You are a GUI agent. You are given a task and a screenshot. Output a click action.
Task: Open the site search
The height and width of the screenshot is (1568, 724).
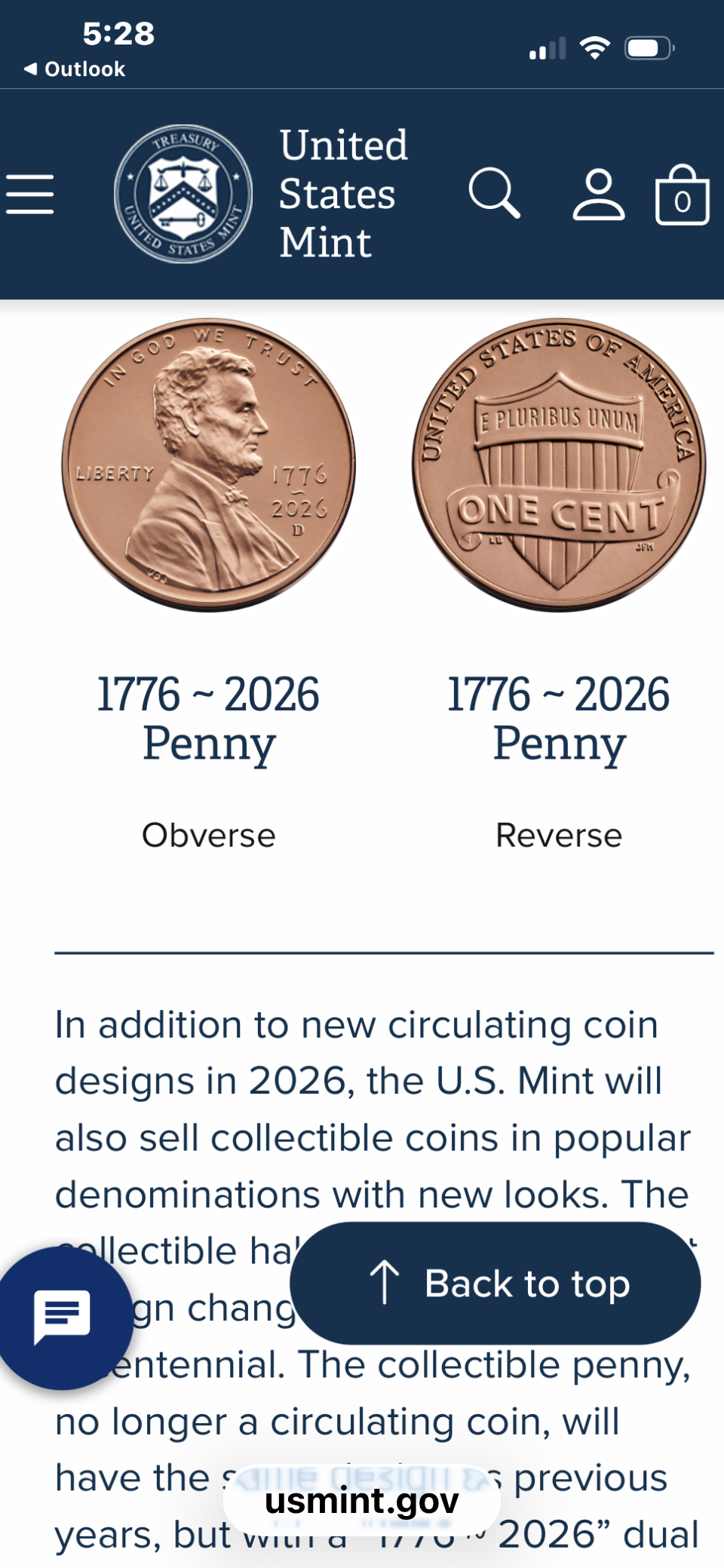pyautogui.click(x=494, y=194)
